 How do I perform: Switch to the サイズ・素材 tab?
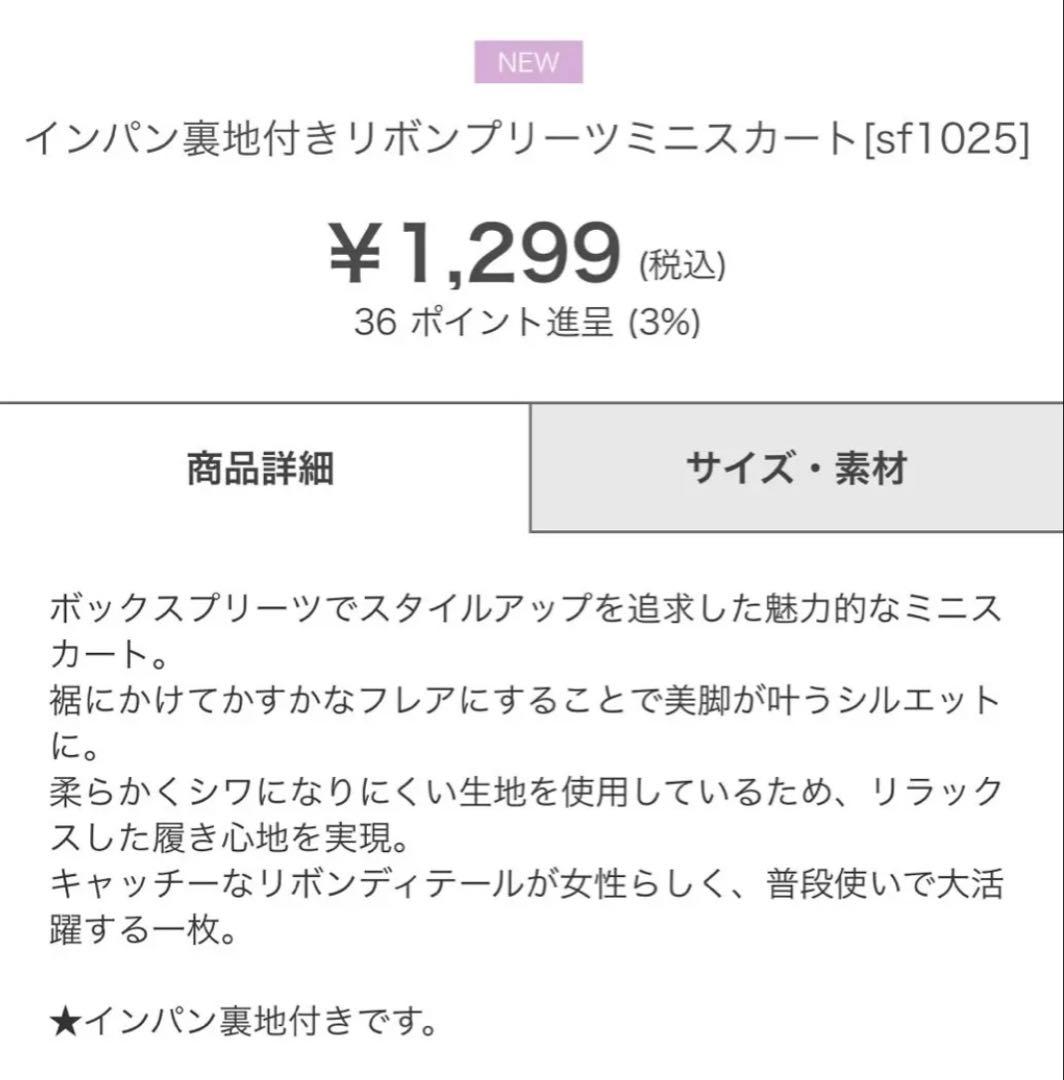coord(797,468)
